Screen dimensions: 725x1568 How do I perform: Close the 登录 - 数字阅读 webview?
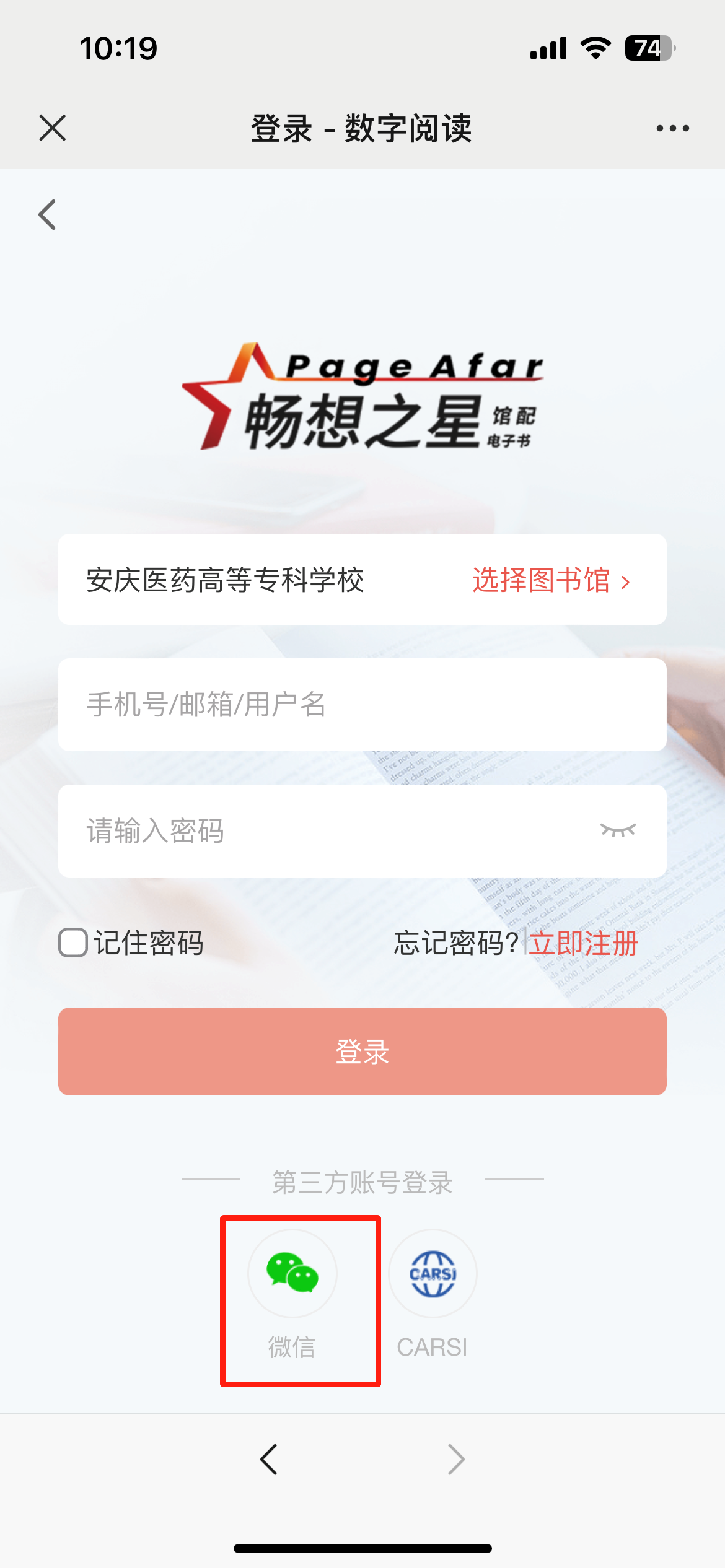(52, 128)
